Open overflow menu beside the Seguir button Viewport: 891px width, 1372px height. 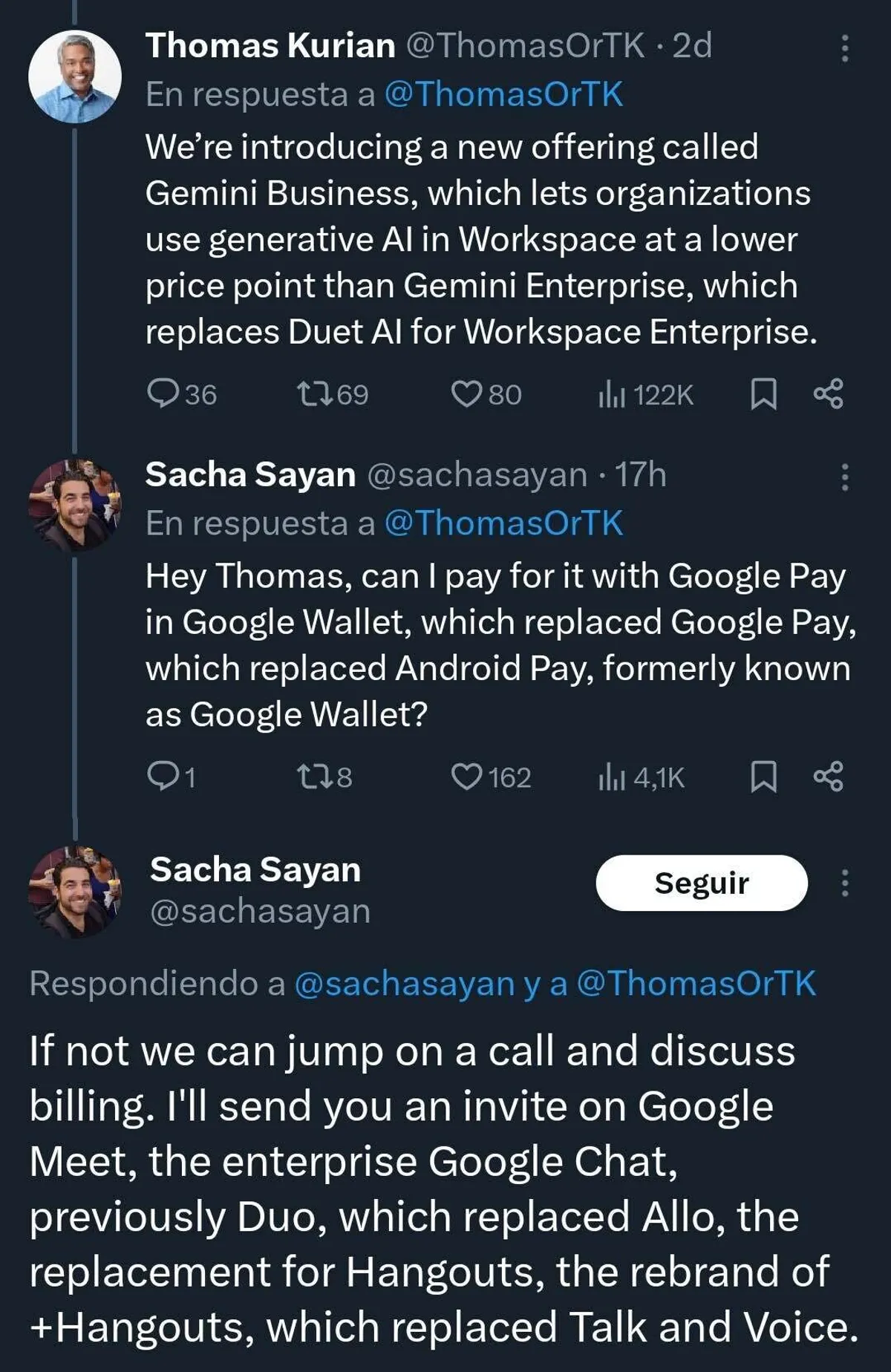[844, 883]
